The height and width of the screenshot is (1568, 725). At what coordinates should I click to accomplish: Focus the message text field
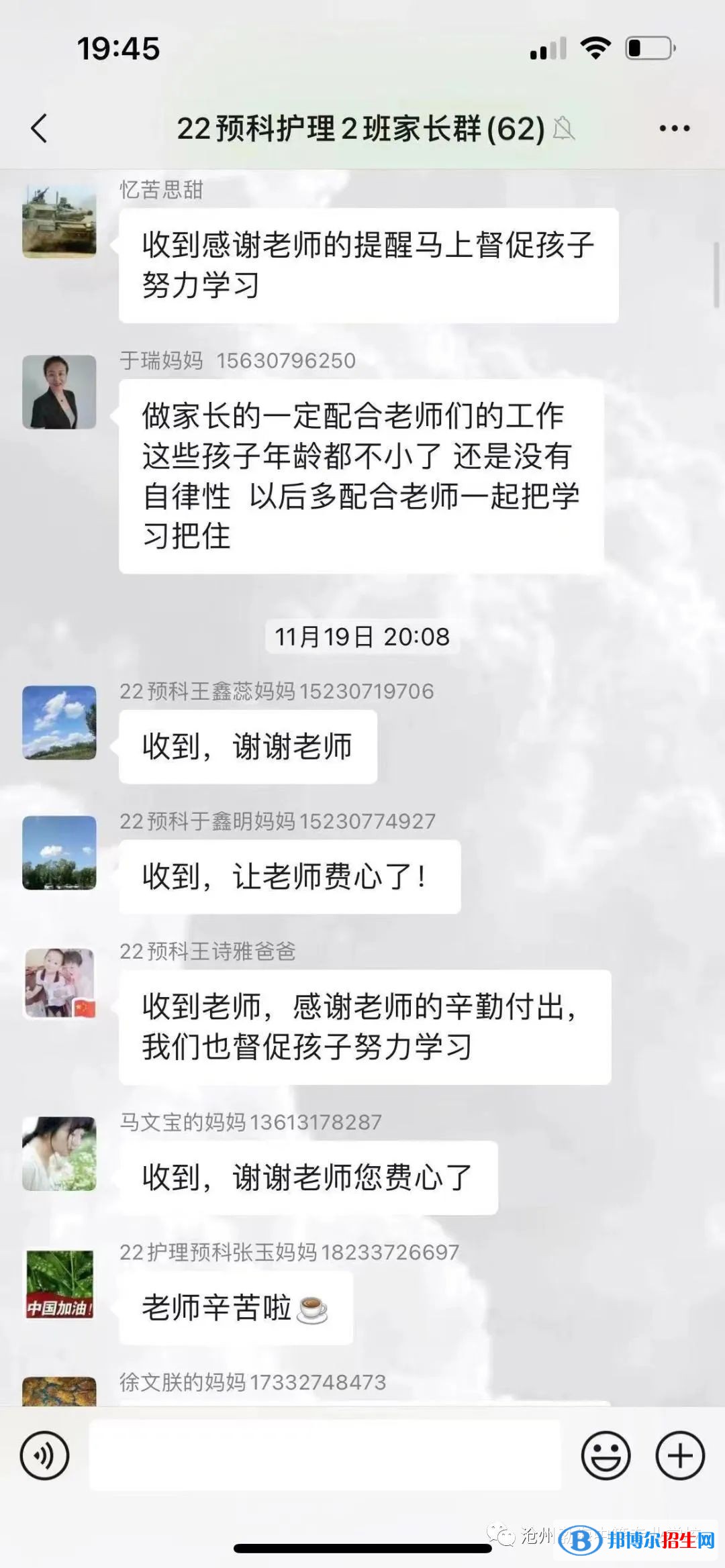[325, 1455]
